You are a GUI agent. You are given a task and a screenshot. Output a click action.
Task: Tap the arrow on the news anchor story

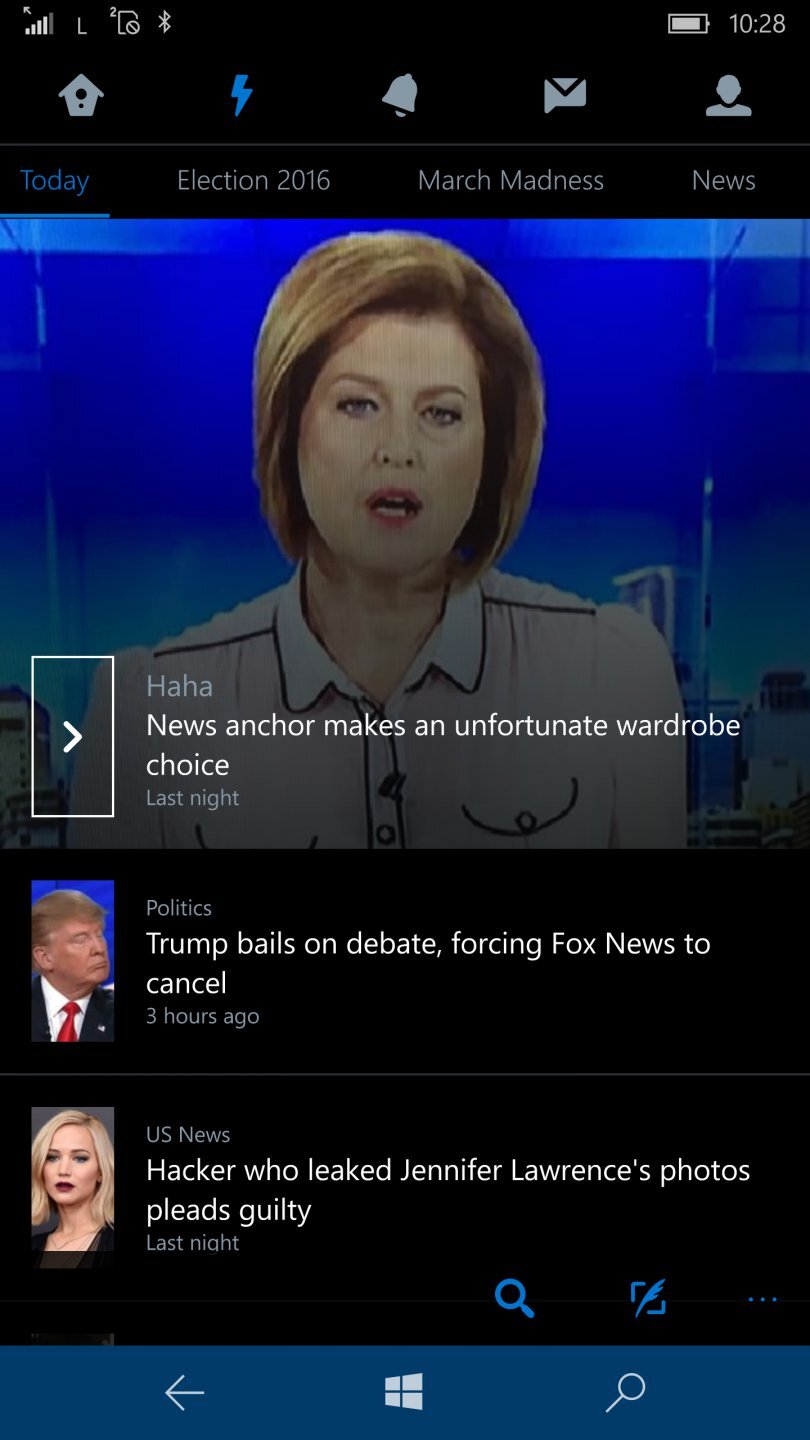coord(73,737)
